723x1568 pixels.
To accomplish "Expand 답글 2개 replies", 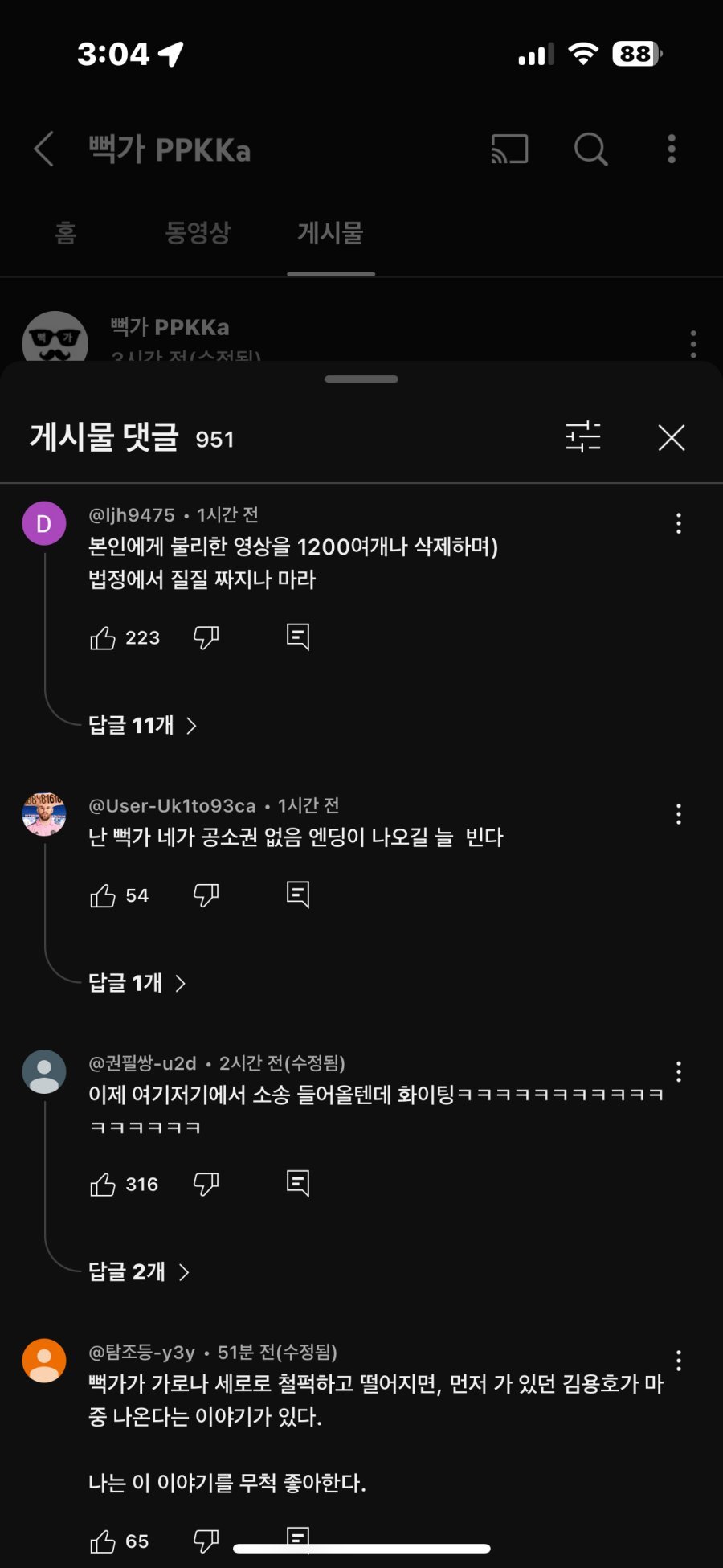I will [x=138, y=1272].
